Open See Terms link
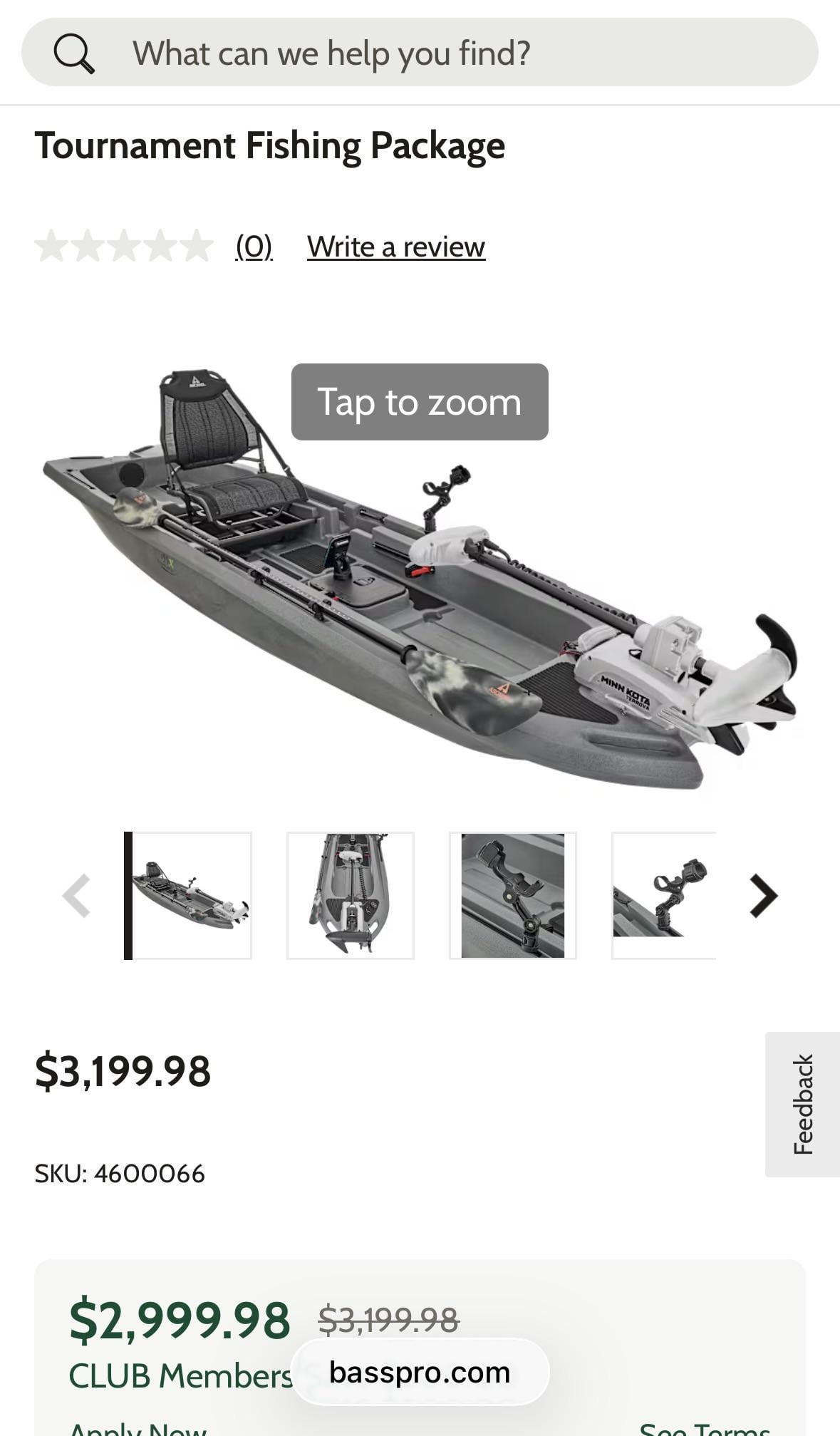 coord(704,1427)
